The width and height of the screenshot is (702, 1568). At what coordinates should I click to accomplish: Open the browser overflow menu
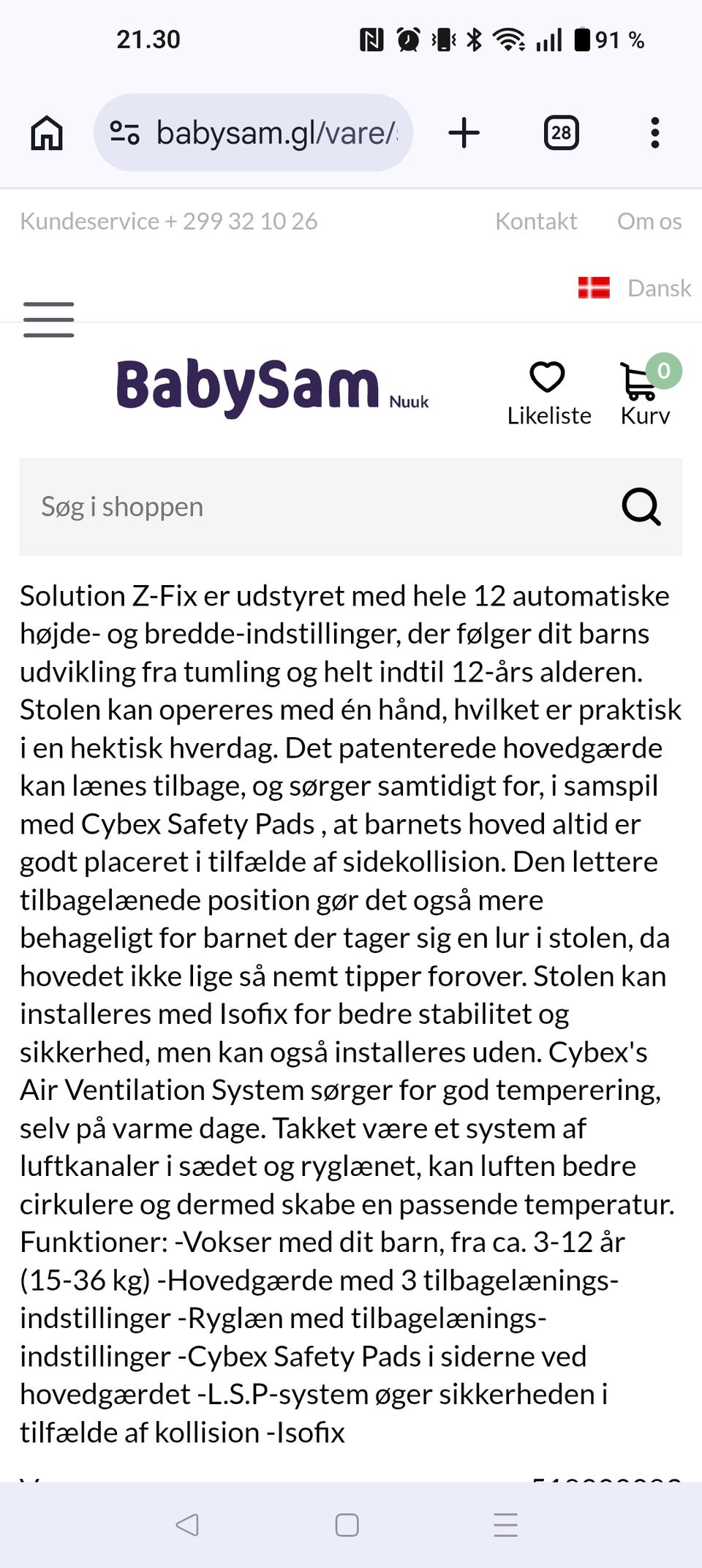(x=655, y=133)
